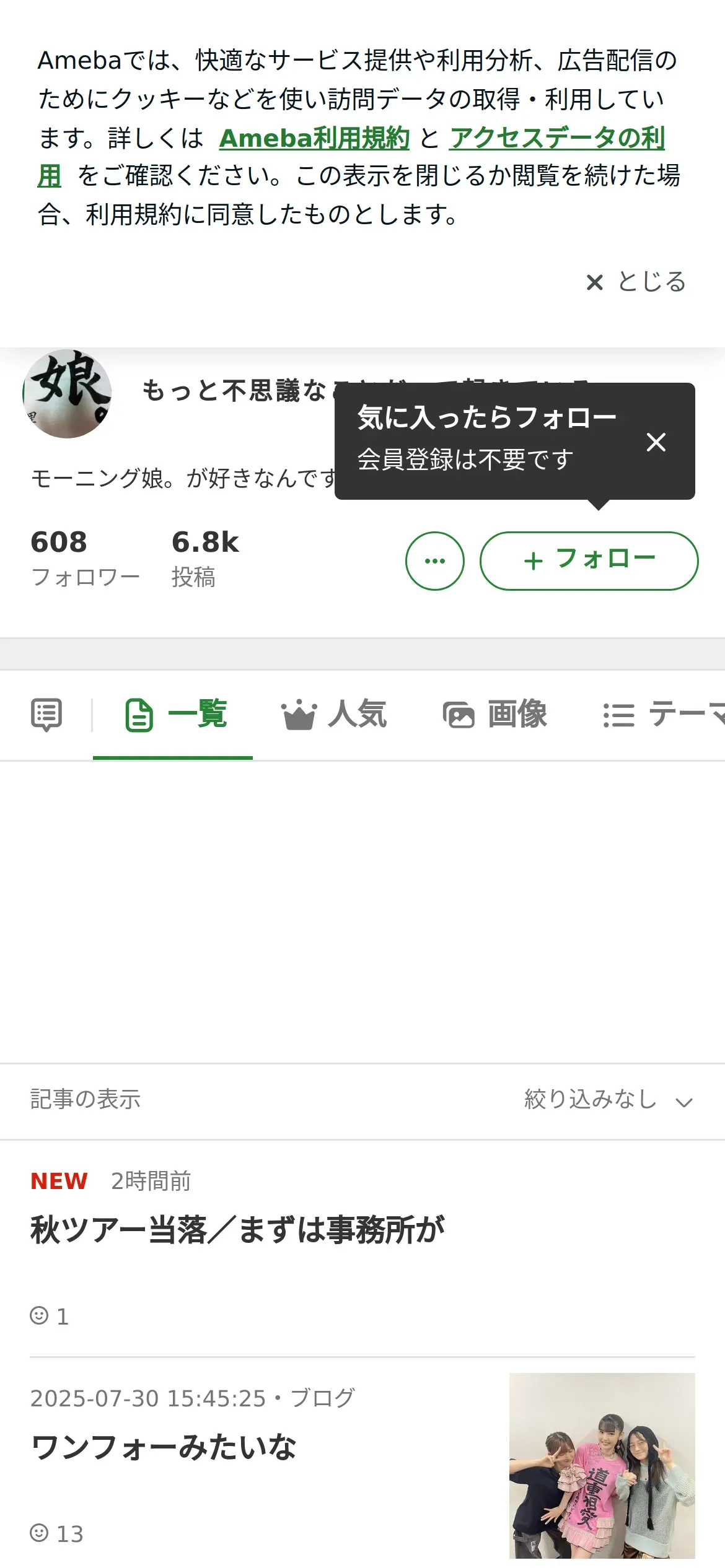Expand the 絞り込みなし filter dropdown
Screen dimensions: 725x1568
pyautogui.click(x=607, y=1100)
